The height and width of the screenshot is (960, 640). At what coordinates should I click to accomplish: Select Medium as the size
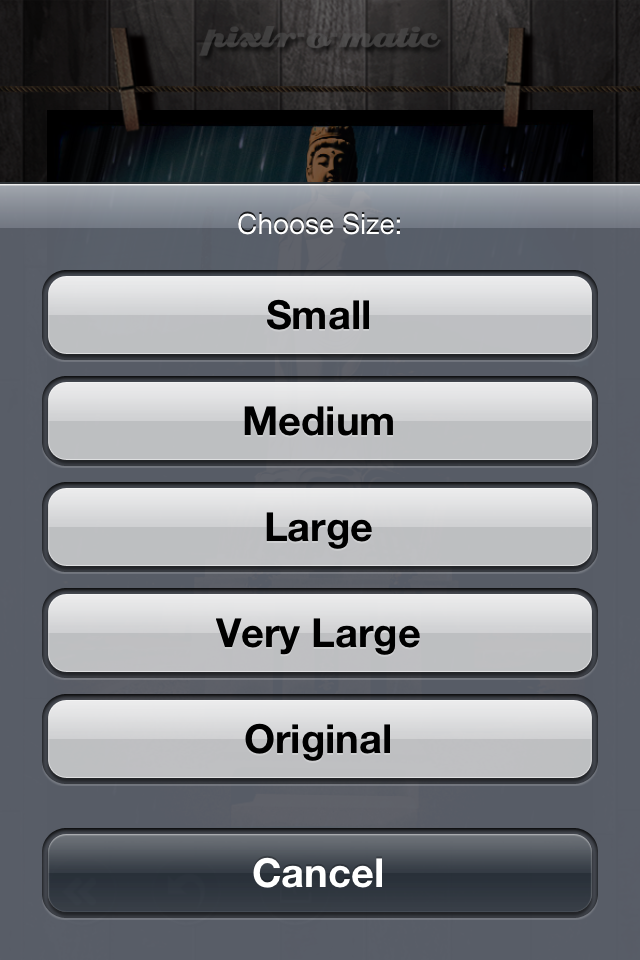point(319,421)
